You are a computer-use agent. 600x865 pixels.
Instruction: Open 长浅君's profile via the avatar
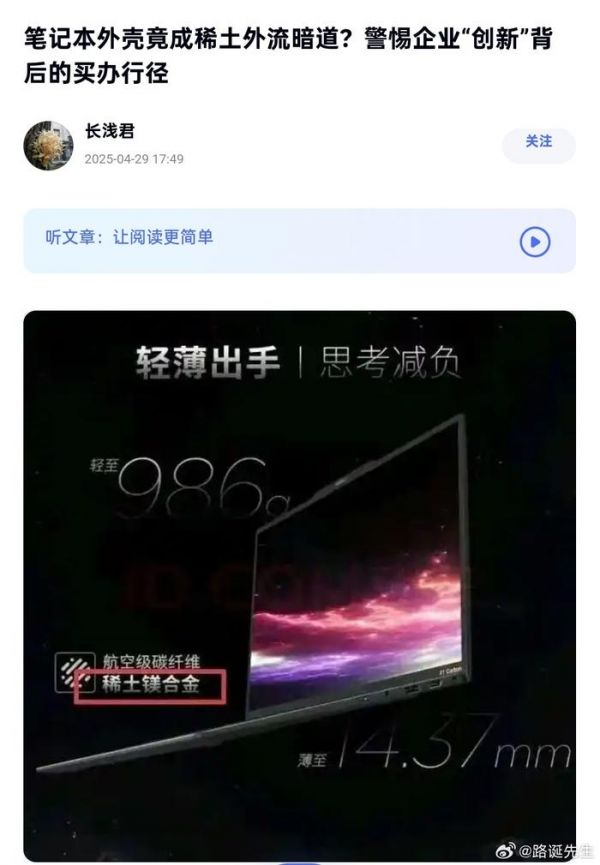[48, 146]
